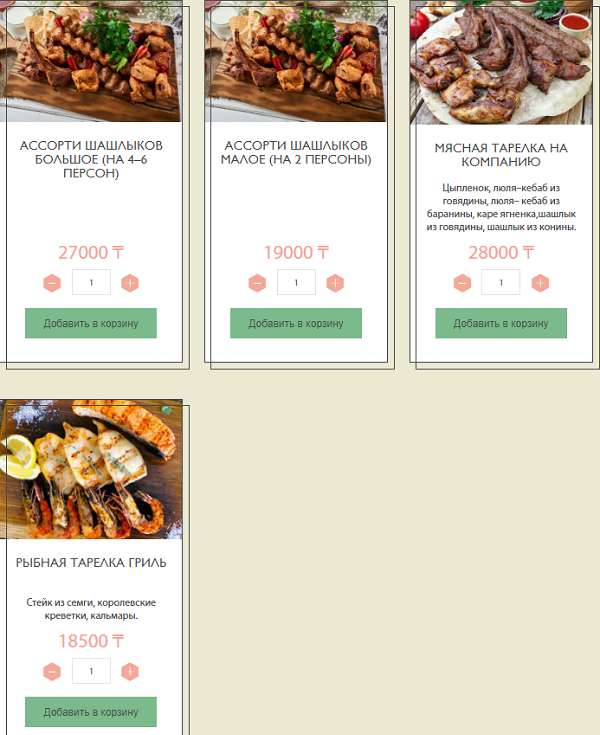
Task: Decrease quantity of Мясная тарелка на компанию
Action: pos(462,283)
